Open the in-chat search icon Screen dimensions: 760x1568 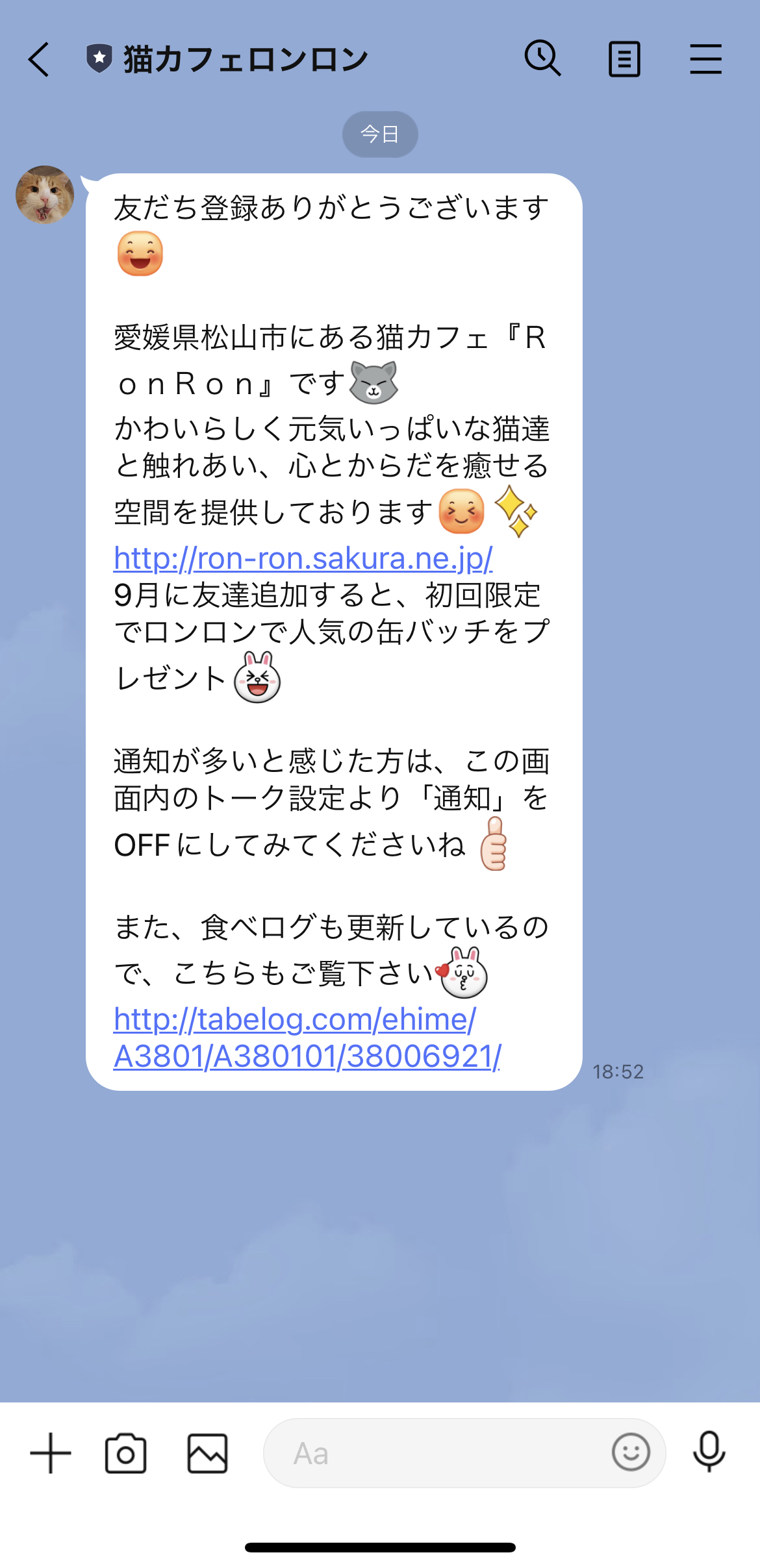tap(543, 58)
